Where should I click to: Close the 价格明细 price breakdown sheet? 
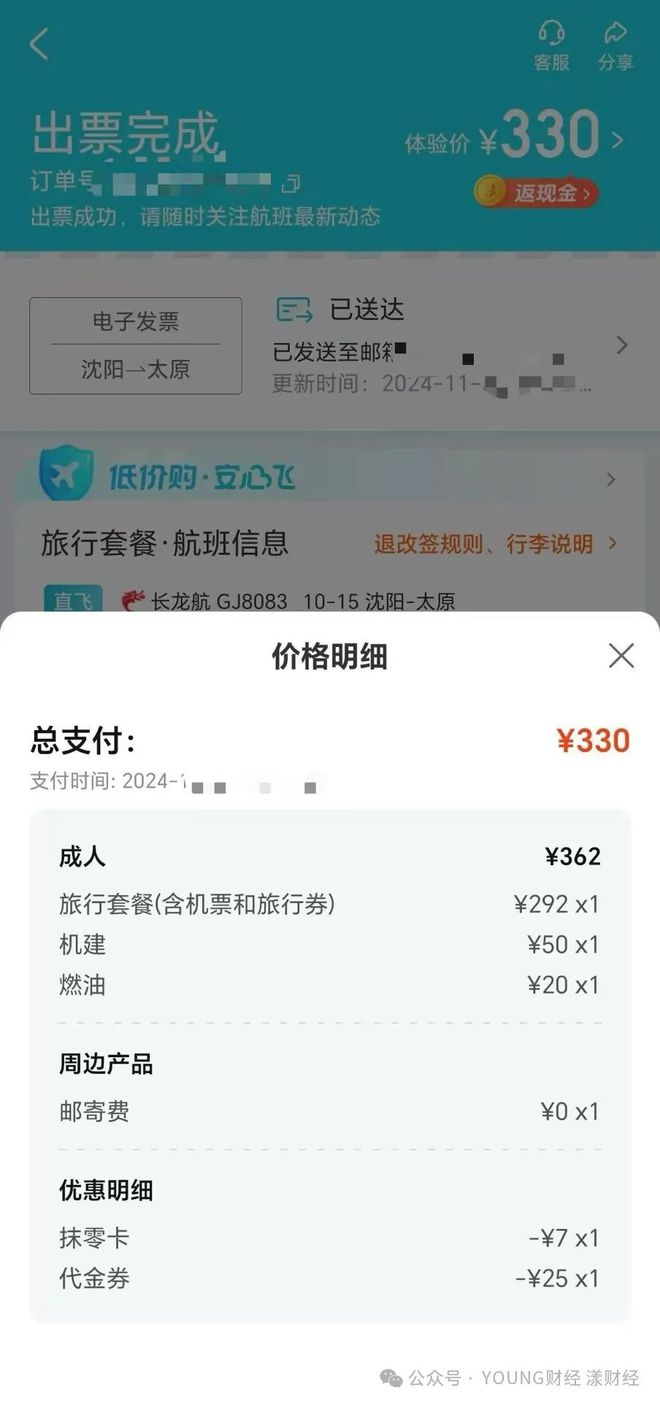tap(621, 656)
